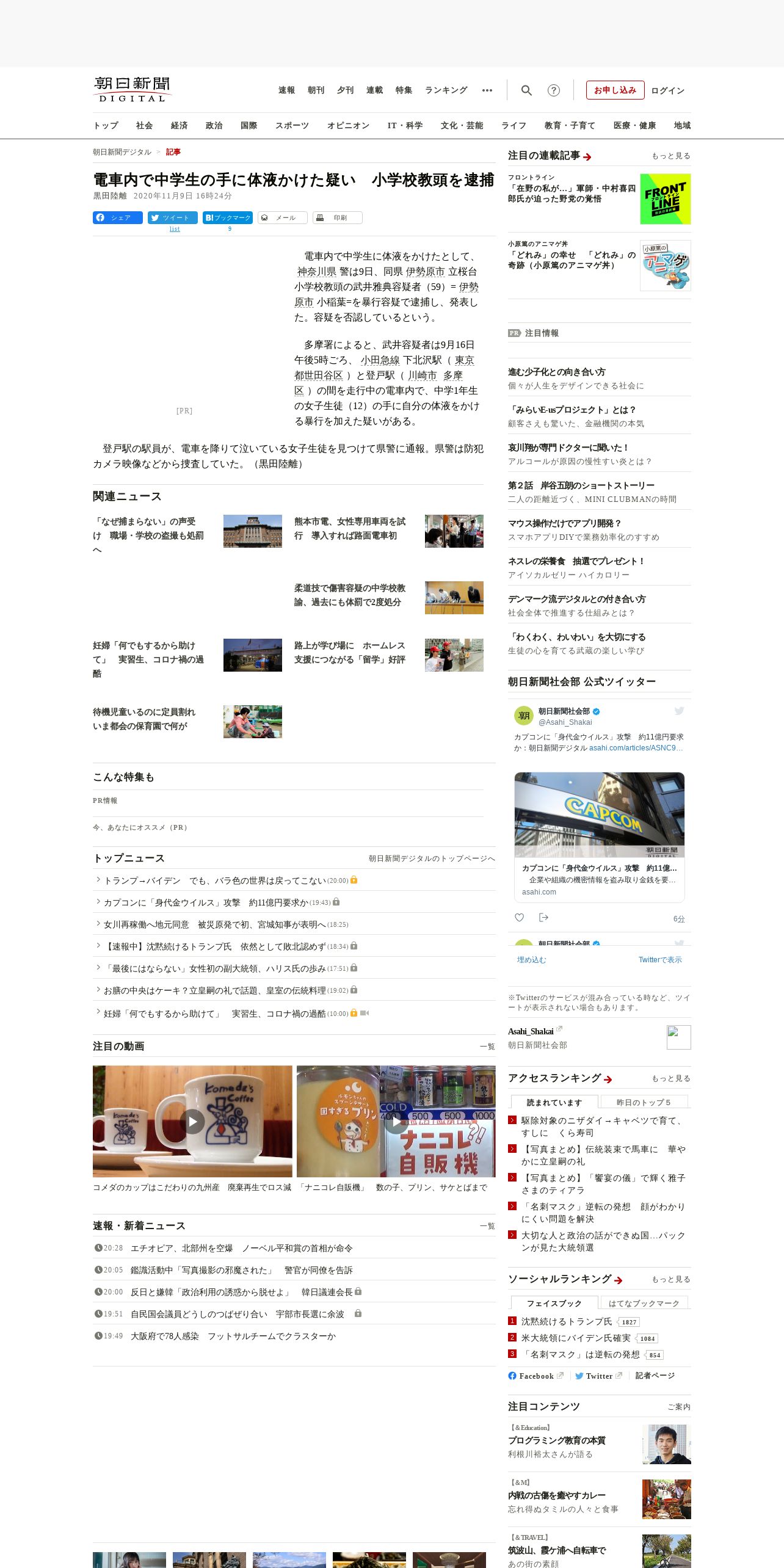The width and height of the screenshot is (784, 1568).
Task: Expand the three-dot more menu
Action: (x=487, y=90)
